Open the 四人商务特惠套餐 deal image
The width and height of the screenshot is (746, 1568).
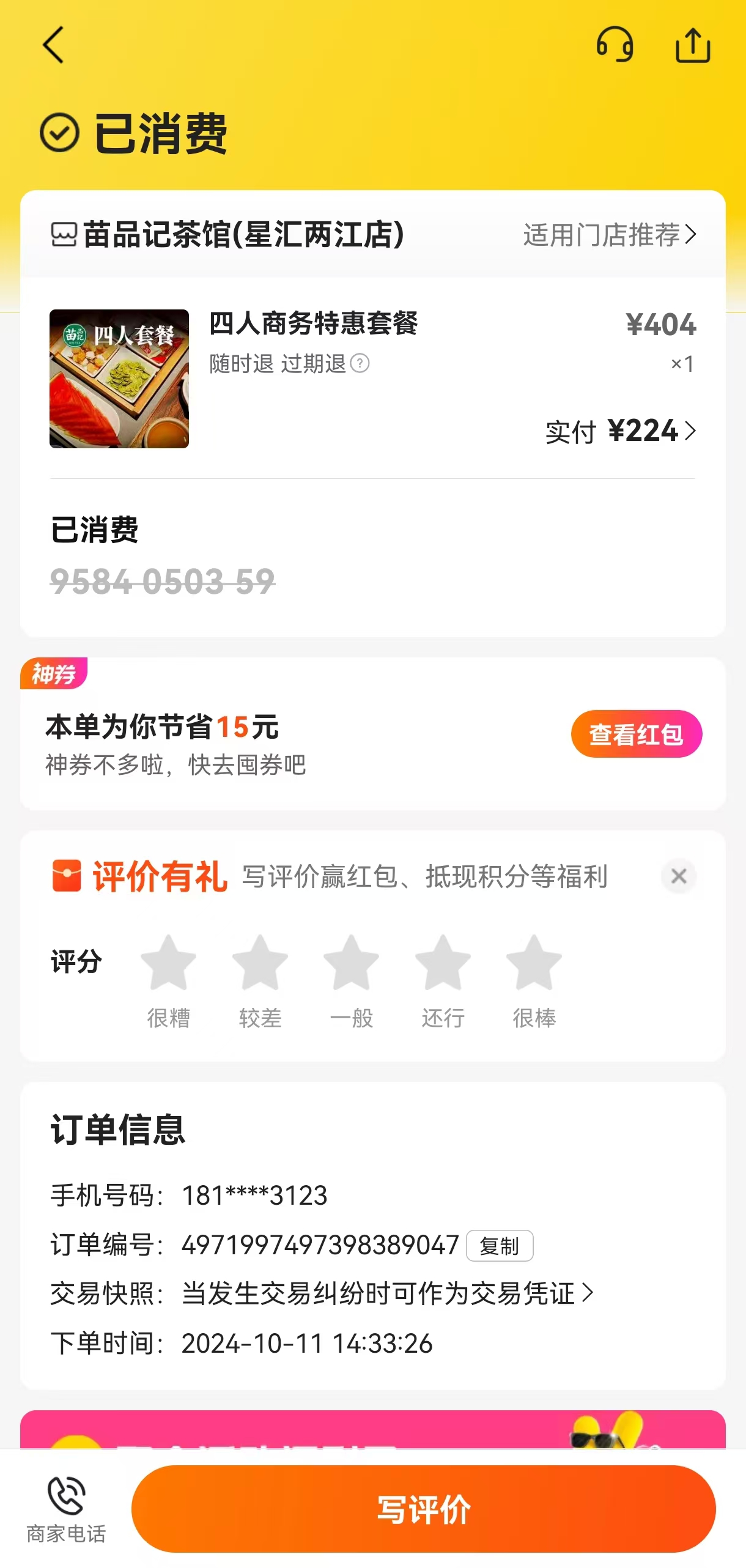point(119,379)
